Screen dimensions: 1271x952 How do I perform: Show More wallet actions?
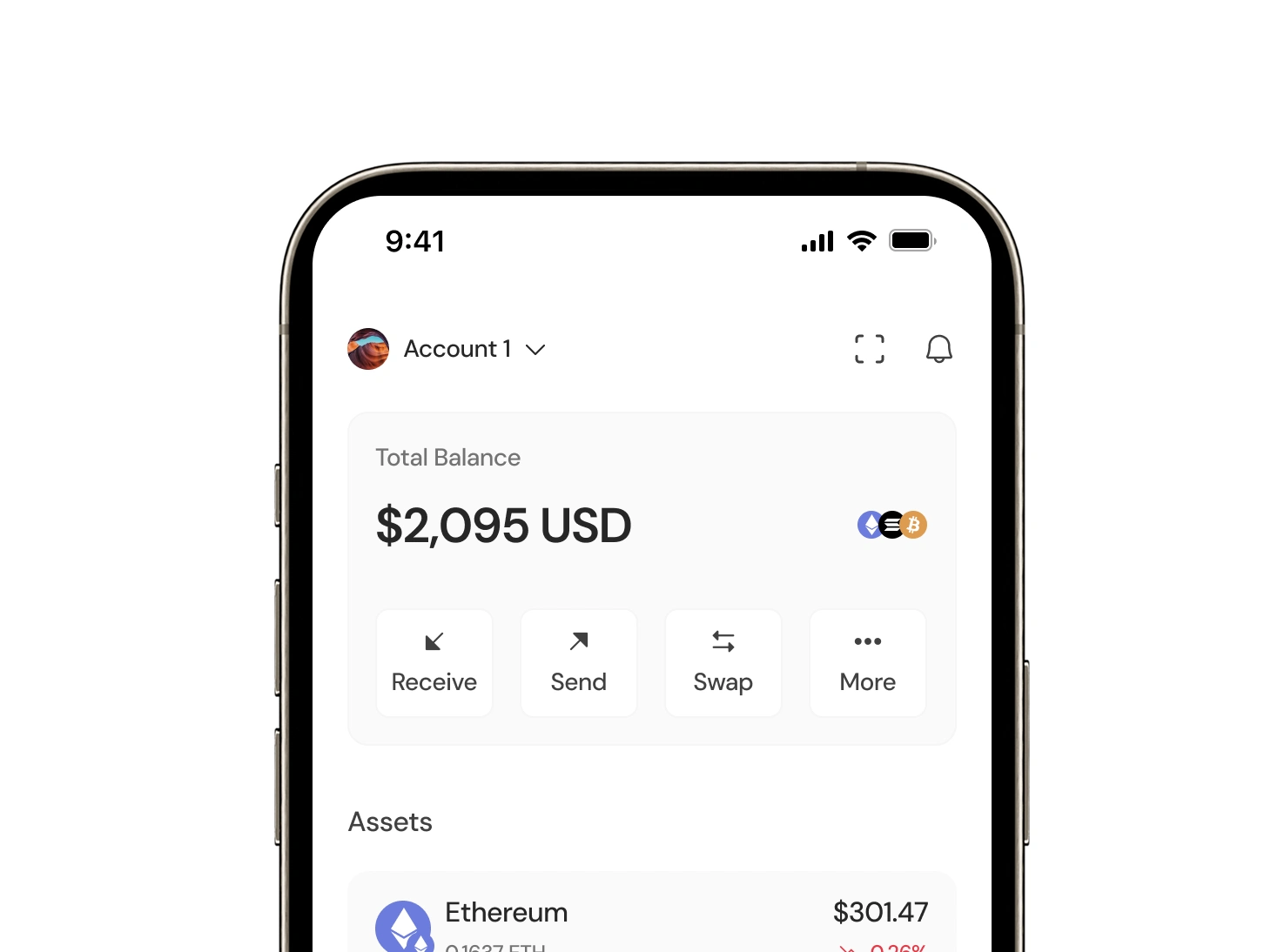[x=868, y=663]
